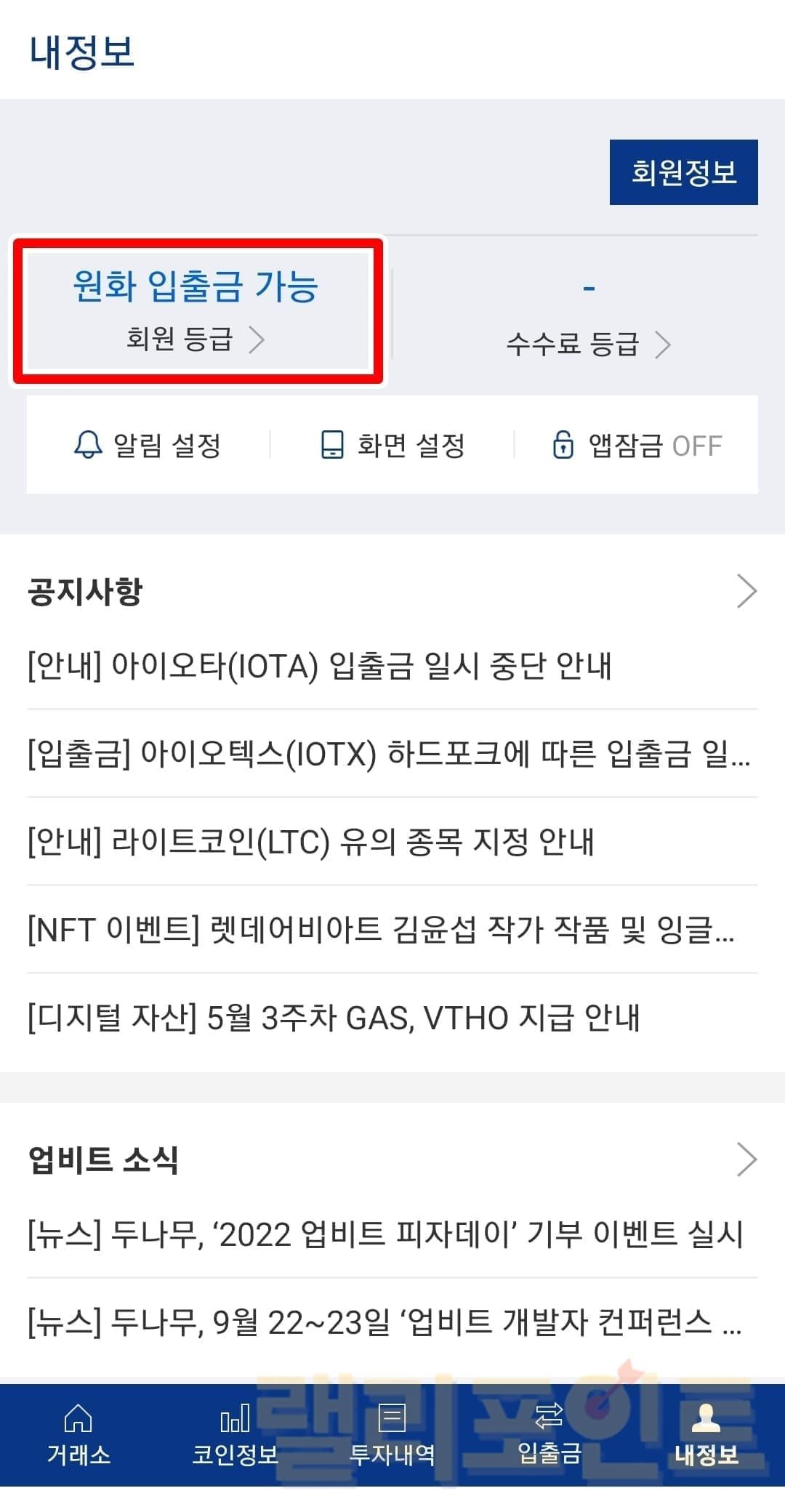This screenshot has width=785, height=1512.
Task: Expand the 업비트 소식 news list
Action: pyautogui.click(x=746, y=1159)
